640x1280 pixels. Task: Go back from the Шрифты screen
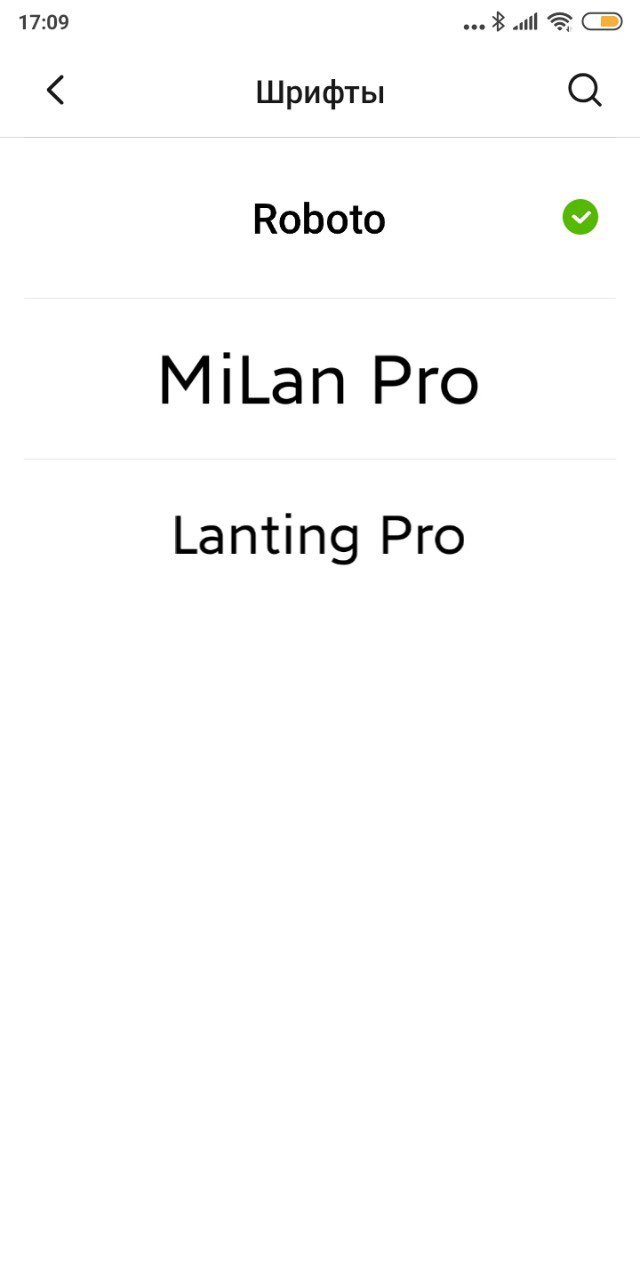click(55, 91)
